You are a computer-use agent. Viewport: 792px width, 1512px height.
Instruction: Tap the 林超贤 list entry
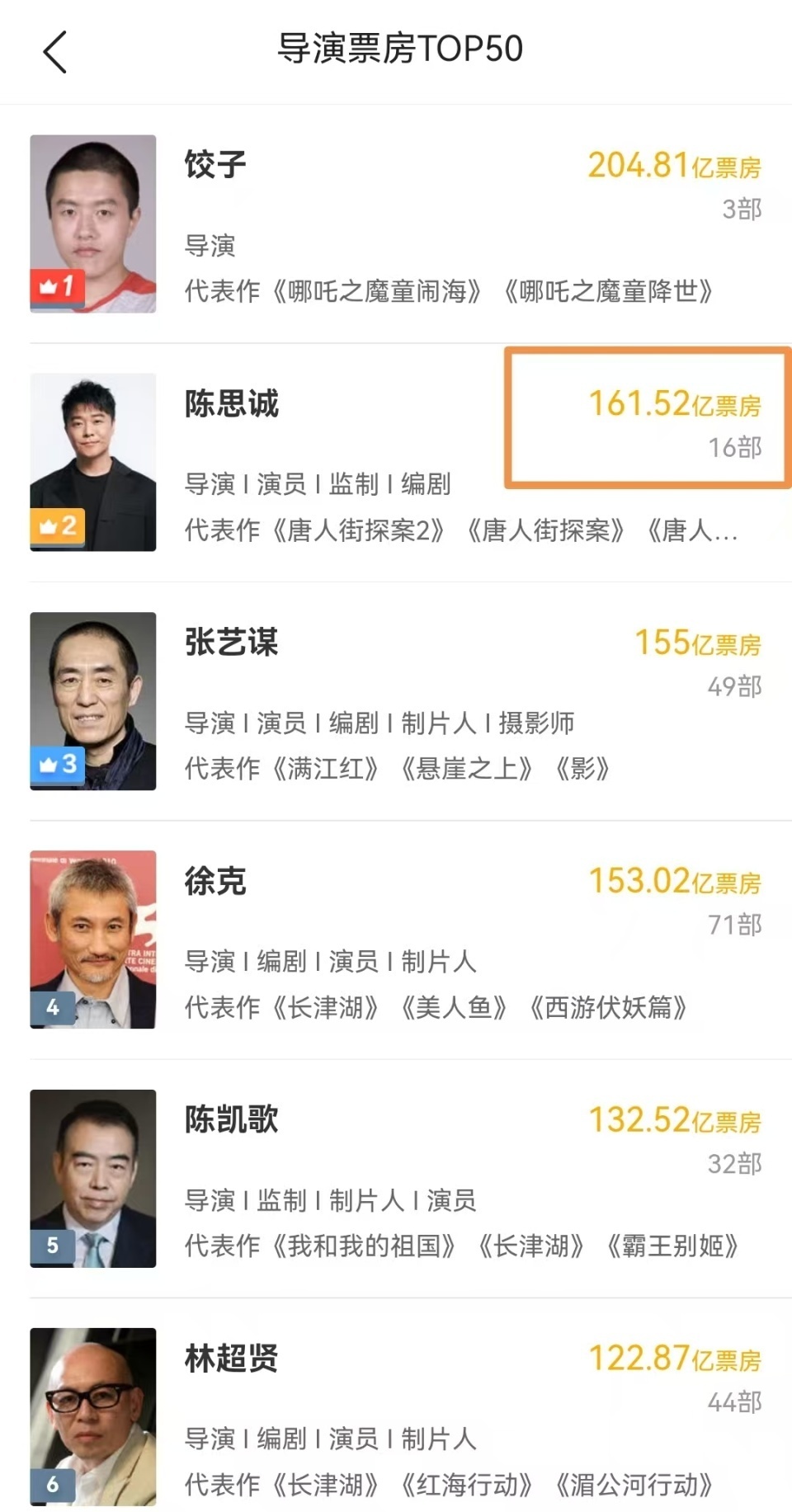point(396,1416)
